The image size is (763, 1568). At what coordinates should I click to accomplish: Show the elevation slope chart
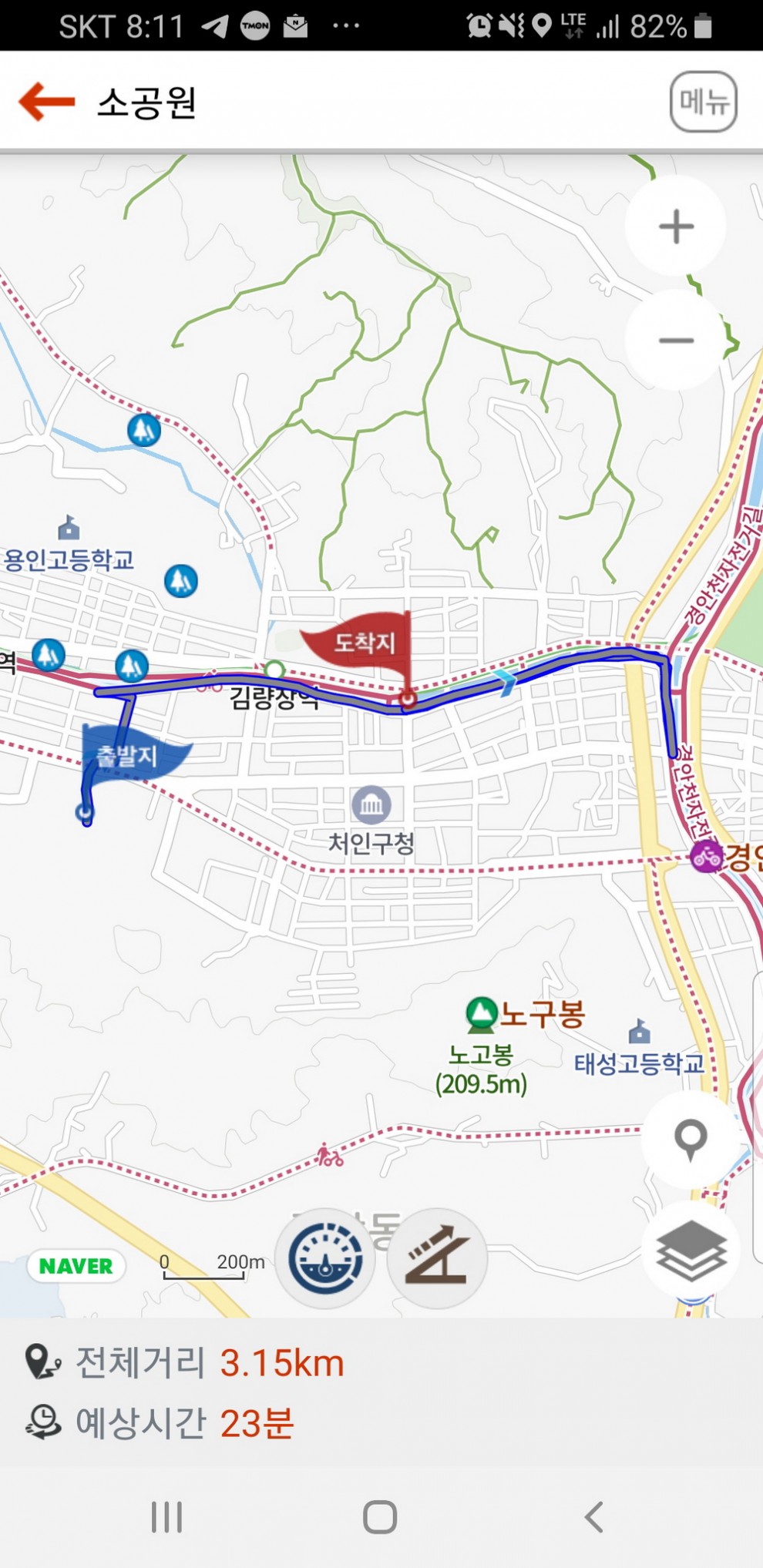click(437, 1258)
